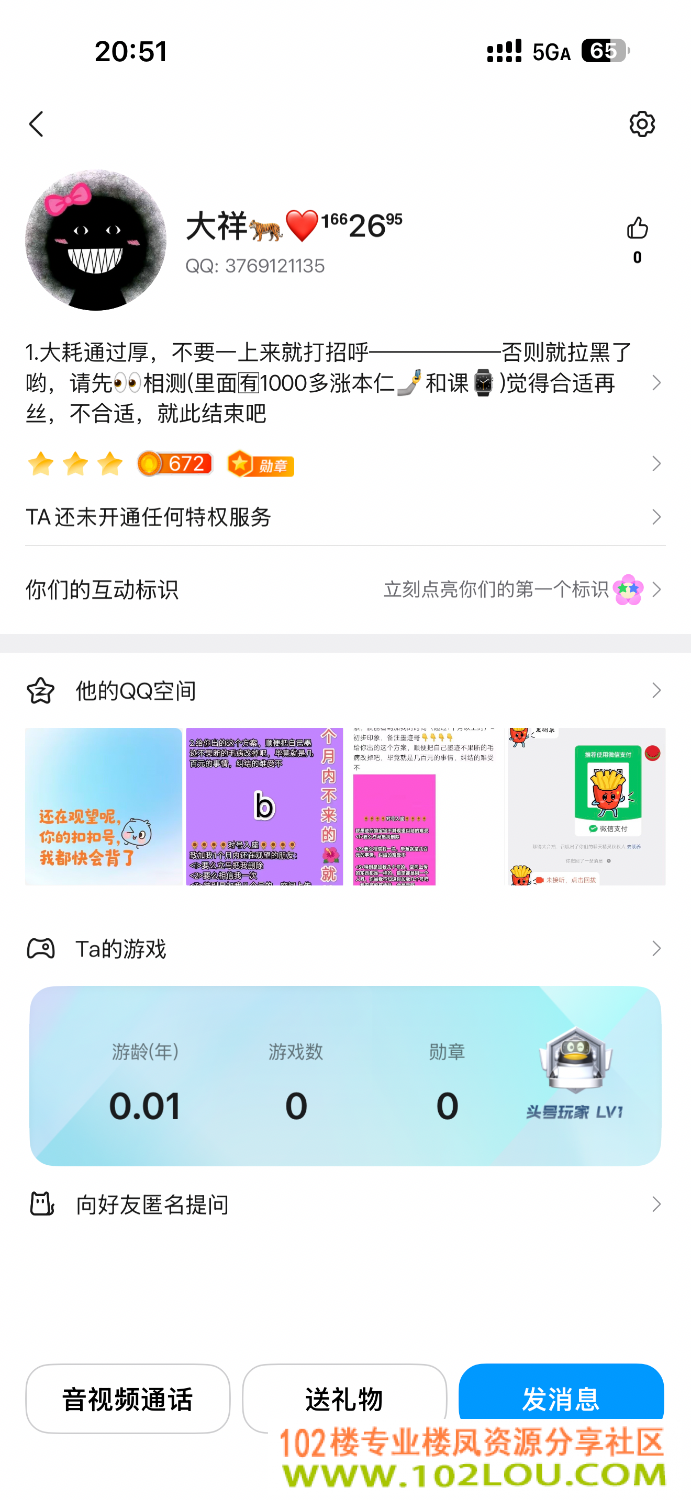
Task: View the French fries payment code photo
Action: pos(586,806)
